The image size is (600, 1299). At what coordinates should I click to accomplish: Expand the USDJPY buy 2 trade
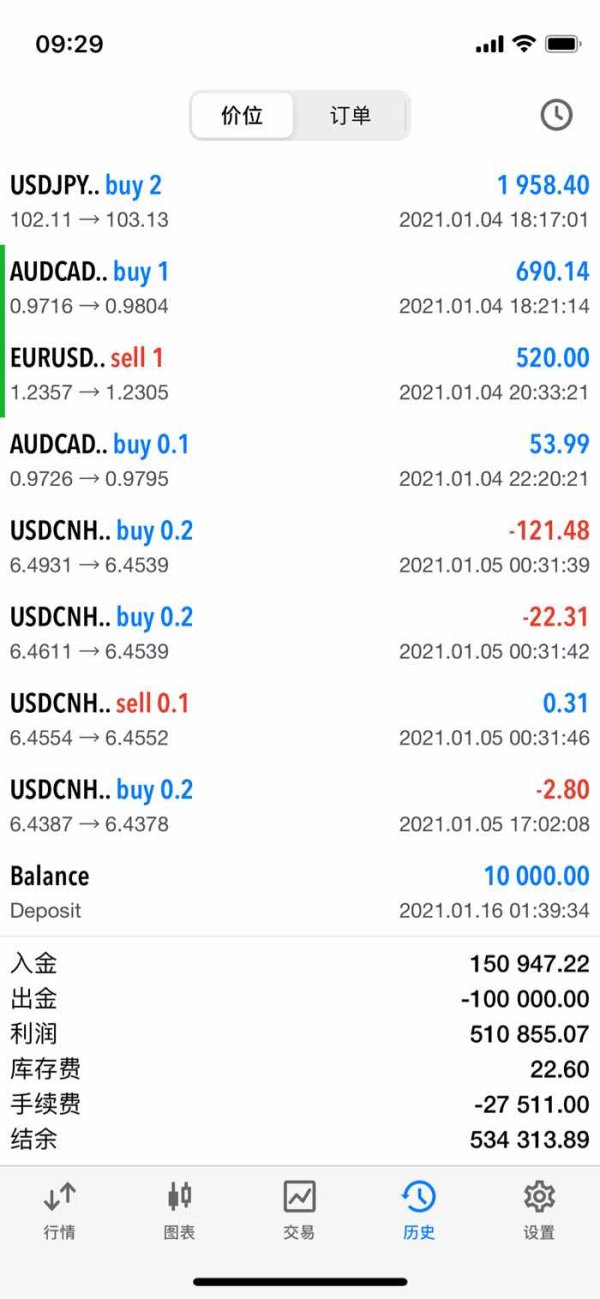click(300, 201)
